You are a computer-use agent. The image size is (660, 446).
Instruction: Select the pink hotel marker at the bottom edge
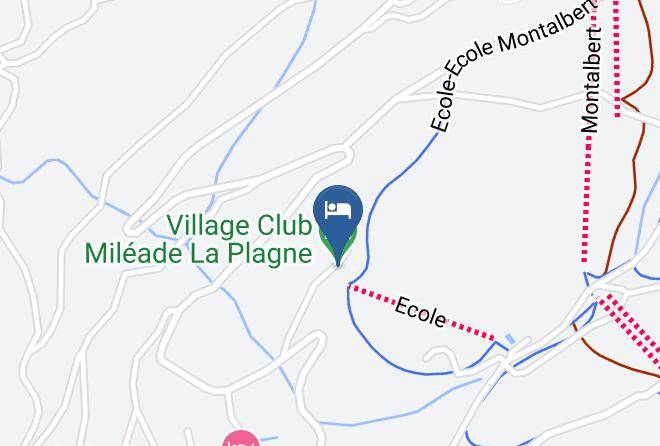coord(241,438)
